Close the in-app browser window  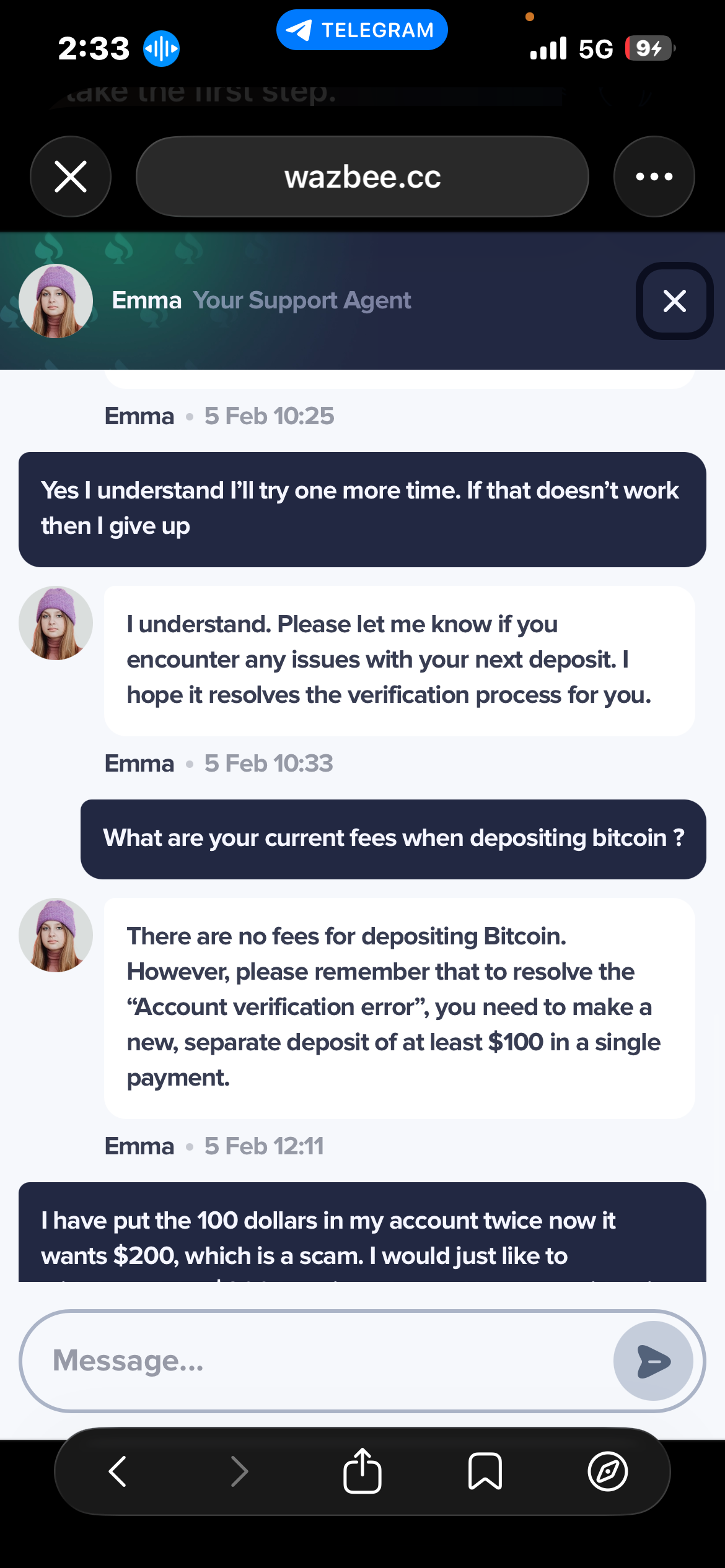71,177
